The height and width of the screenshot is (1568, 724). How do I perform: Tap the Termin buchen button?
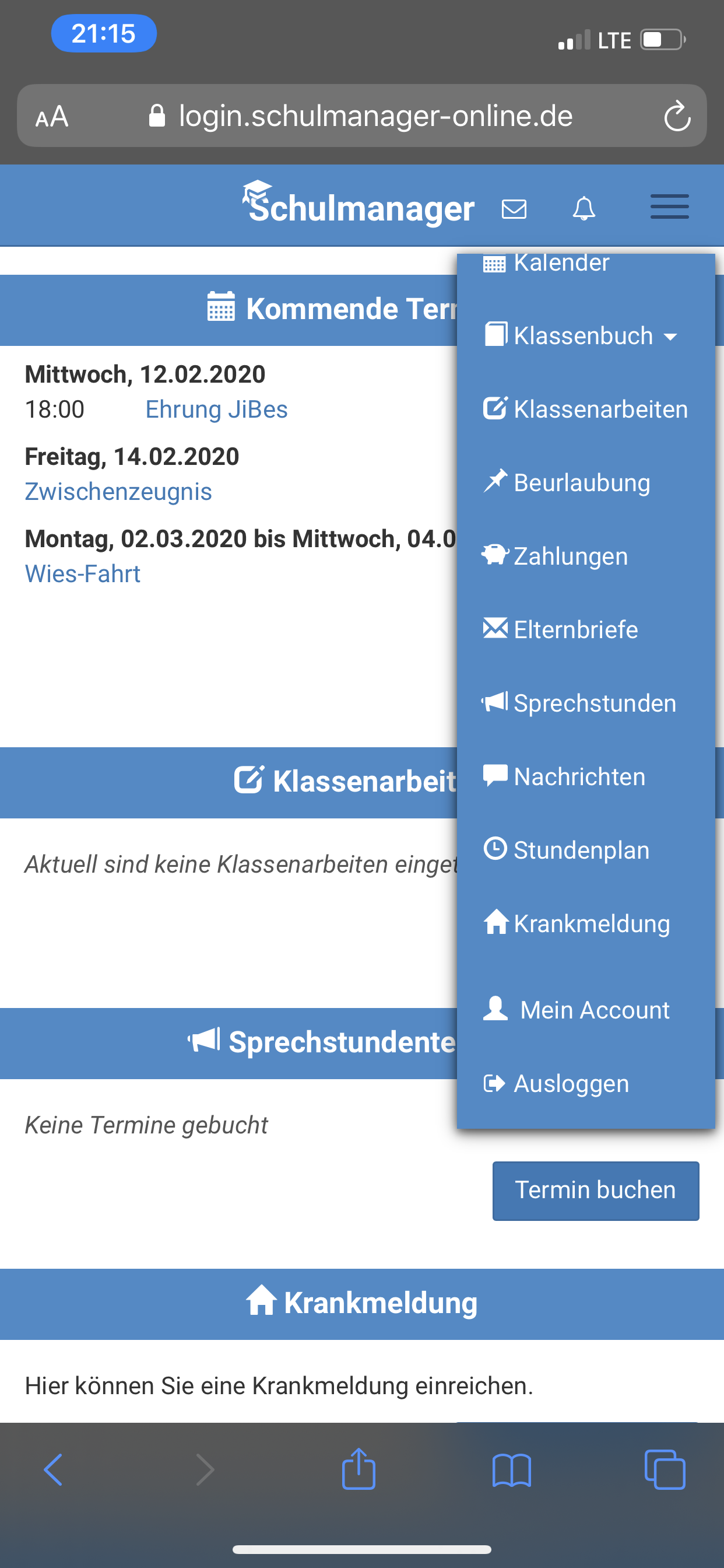pos(596,1191)
